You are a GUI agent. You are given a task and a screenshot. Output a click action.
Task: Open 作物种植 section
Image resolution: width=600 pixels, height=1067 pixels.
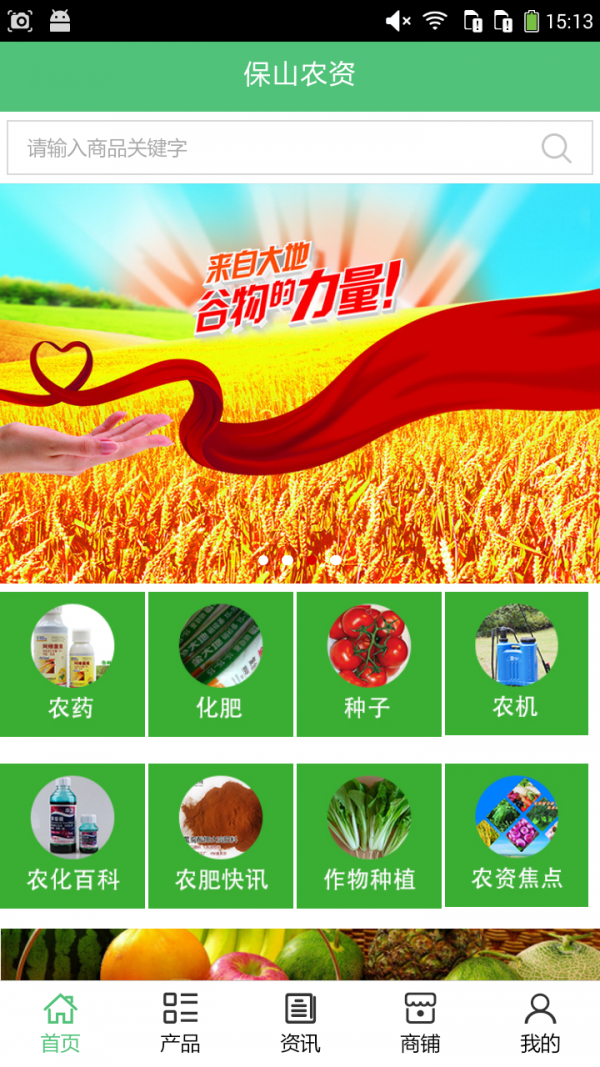click(368, 836)
